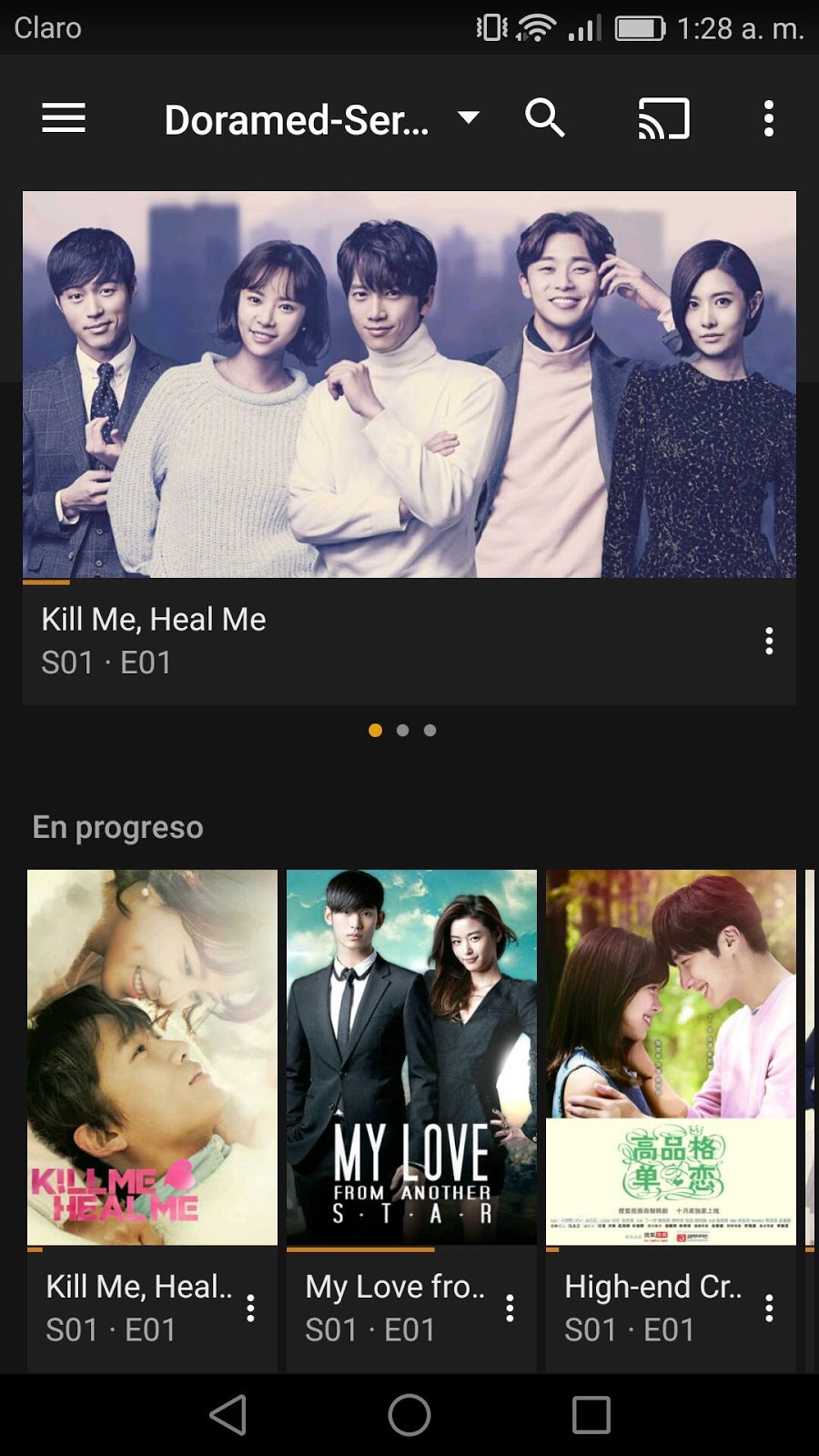Open the High-end Cr.. poster card
The image size is (819, 1456).
click(x=671, y=1057)
